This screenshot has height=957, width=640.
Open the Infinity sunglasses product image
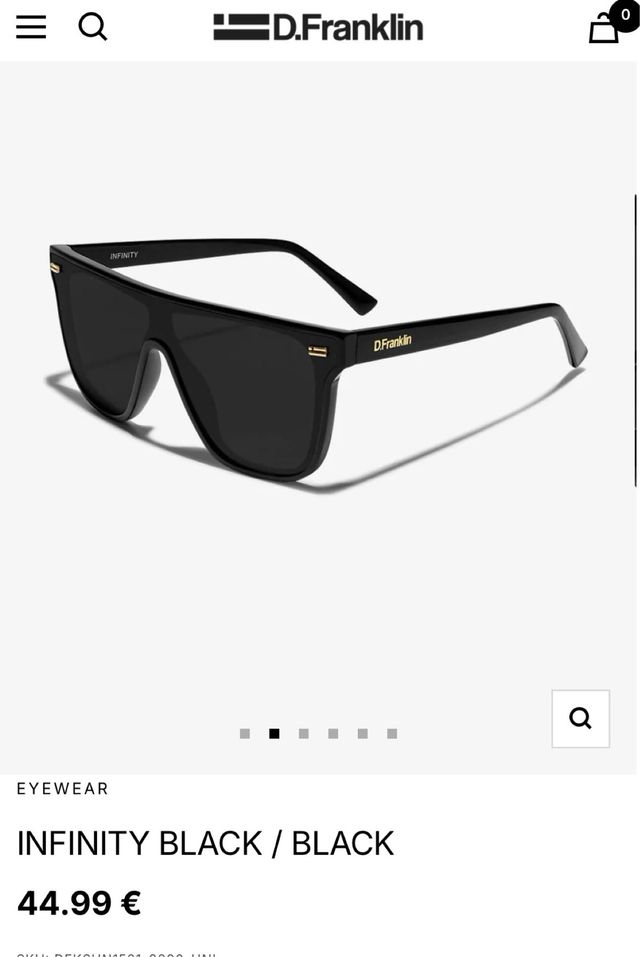point(318,360)
